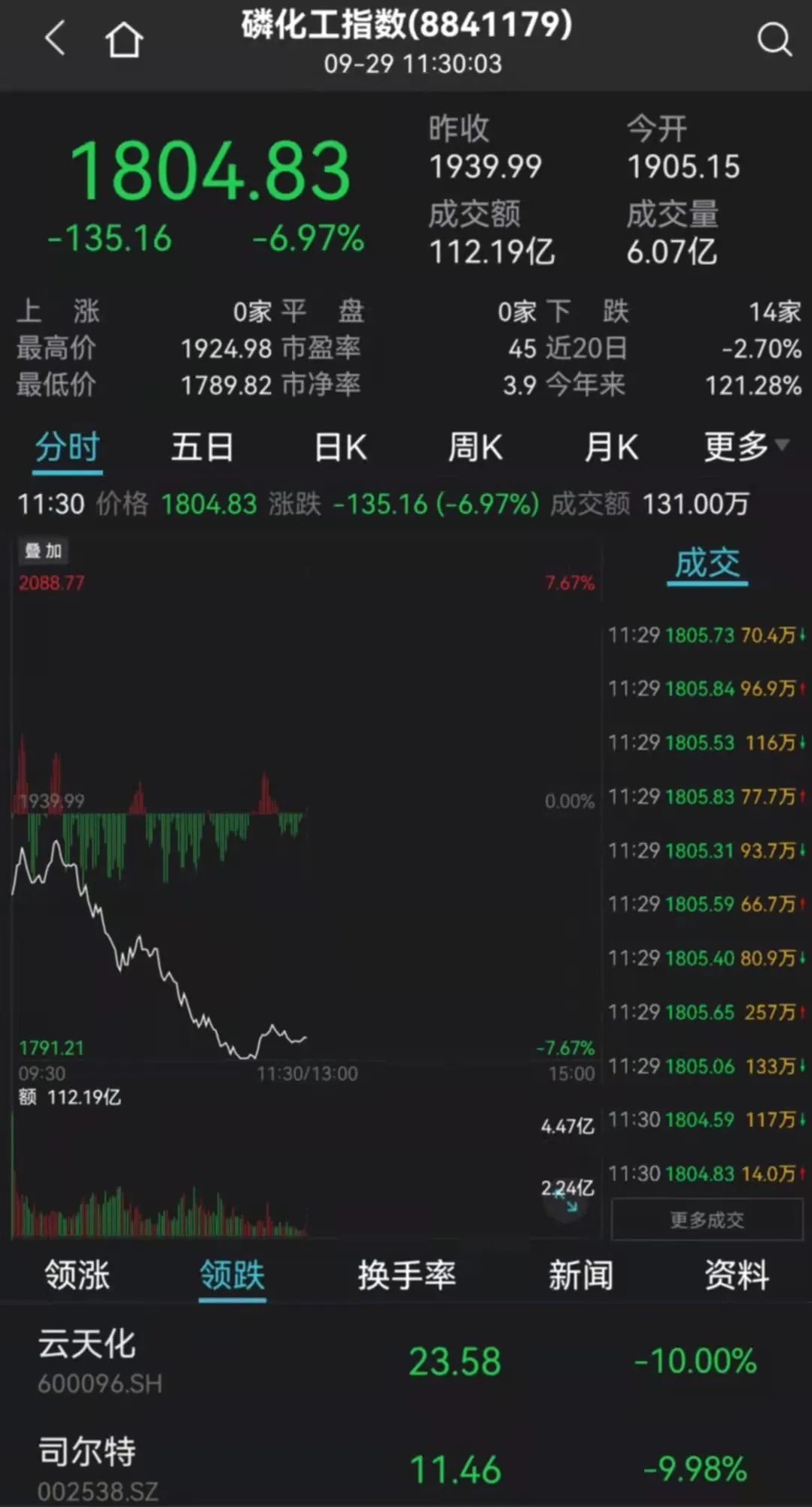Screen dimensions: 812x1507
Task: Expand the 更多 chart options dropdown
Action: pyautogui.click(x=746, y=446)
